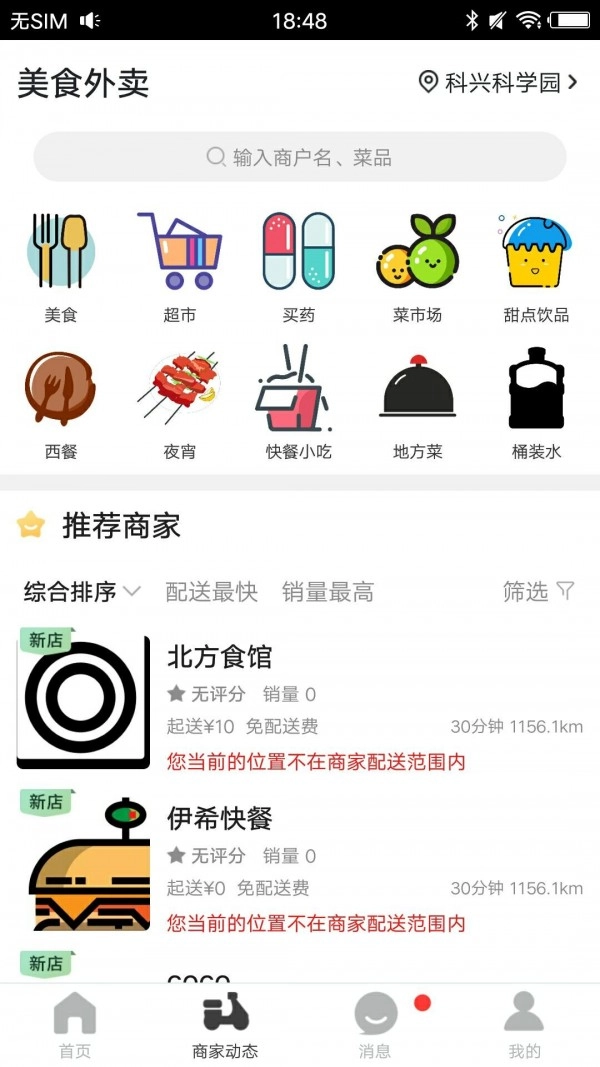Open the 超市 category

pyautogui.click(x=180, y=267)
